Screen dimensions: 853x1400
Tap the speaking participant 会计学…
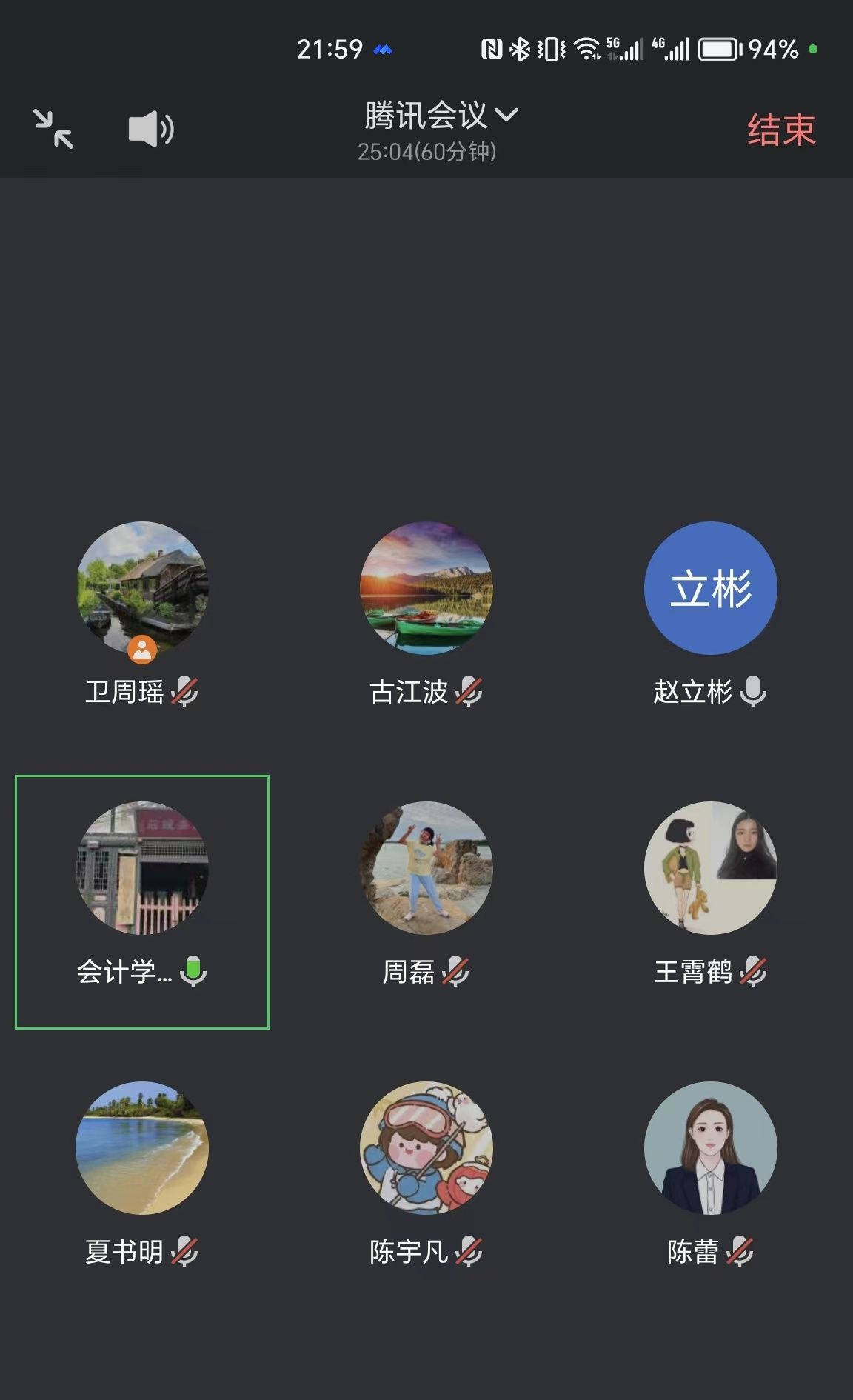point(142,868)
